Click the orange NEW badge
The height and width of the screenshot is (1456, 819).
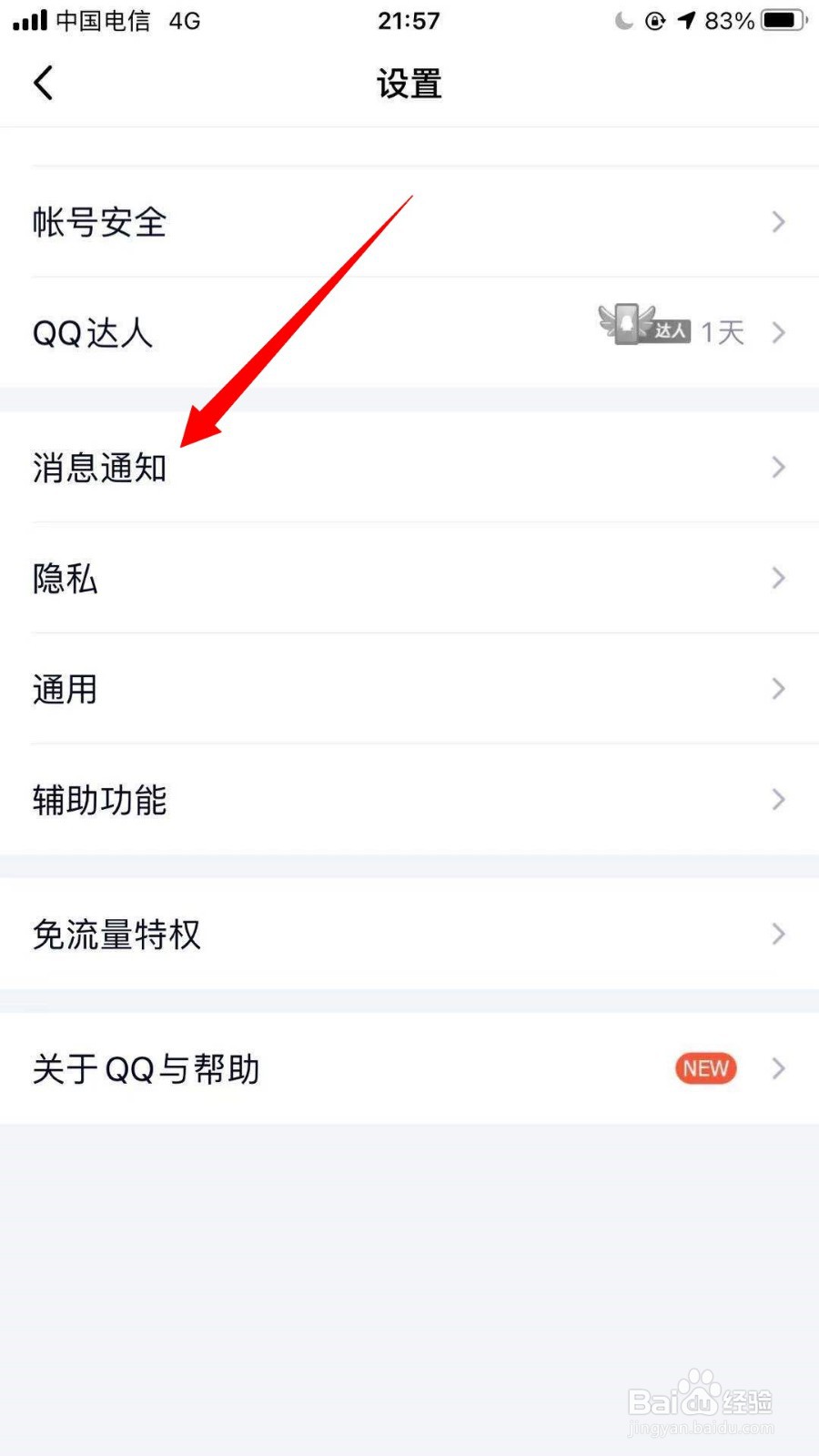(704, 1067)
